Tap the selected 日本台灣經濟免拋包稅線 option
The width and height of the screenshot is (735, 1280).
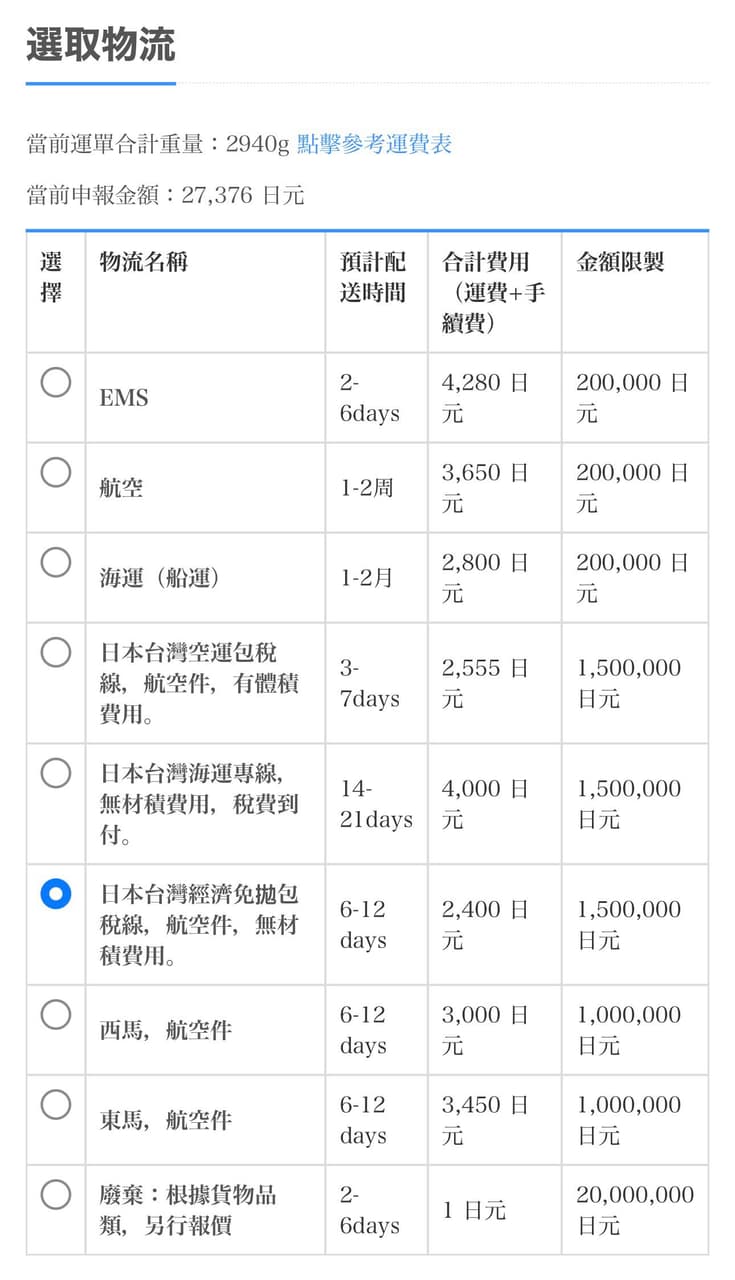[x=56, y=893]
